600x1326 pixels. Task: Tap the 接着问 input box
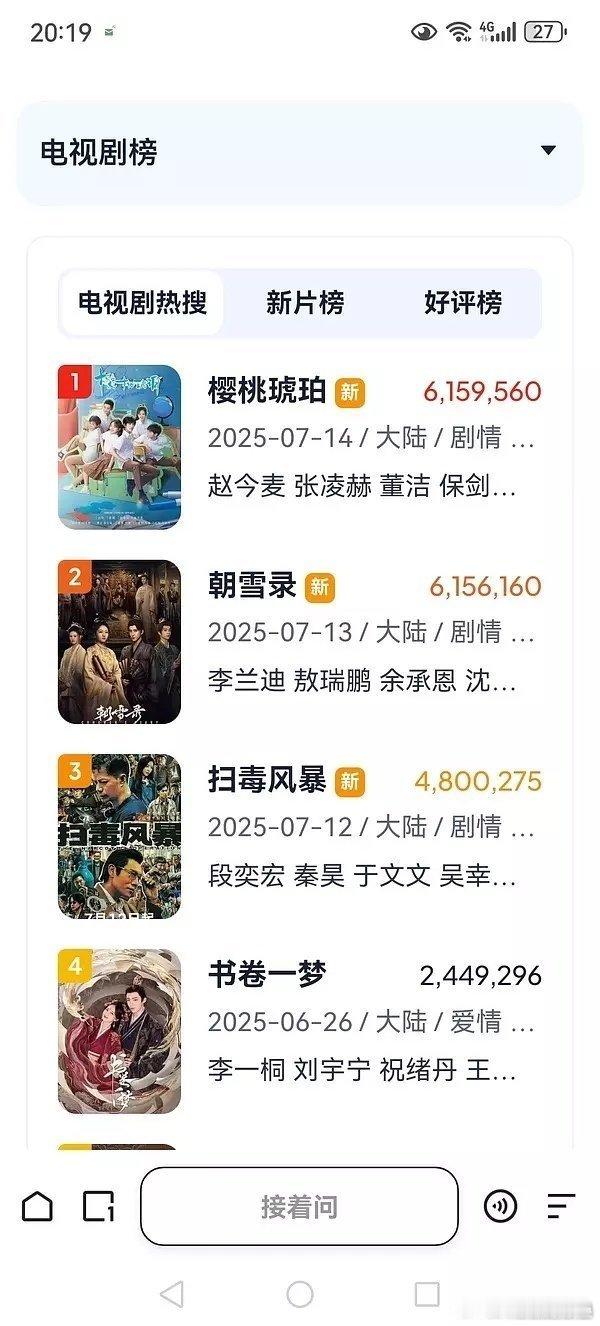299,1207
